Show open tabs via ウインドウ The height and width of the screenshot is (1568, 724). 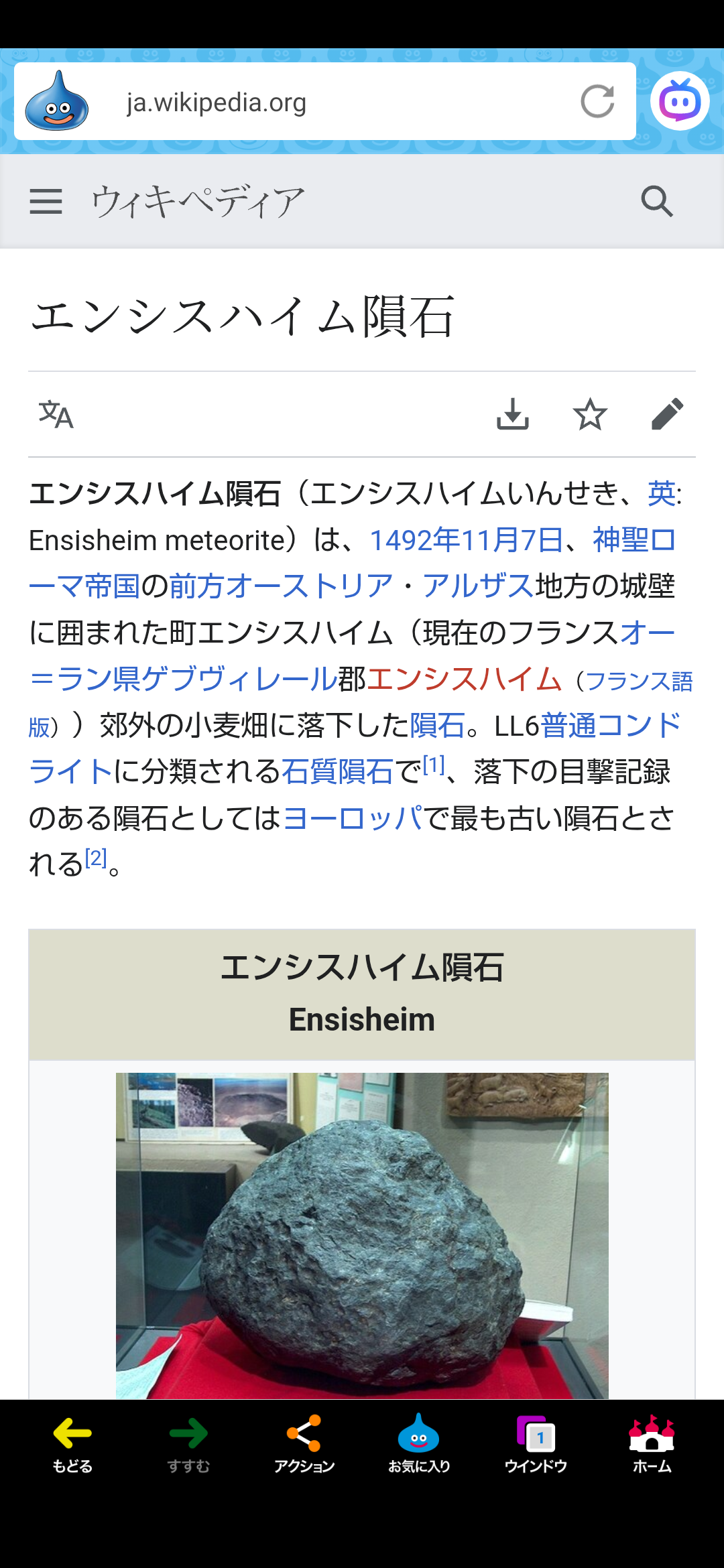[x=536, y=1444]
